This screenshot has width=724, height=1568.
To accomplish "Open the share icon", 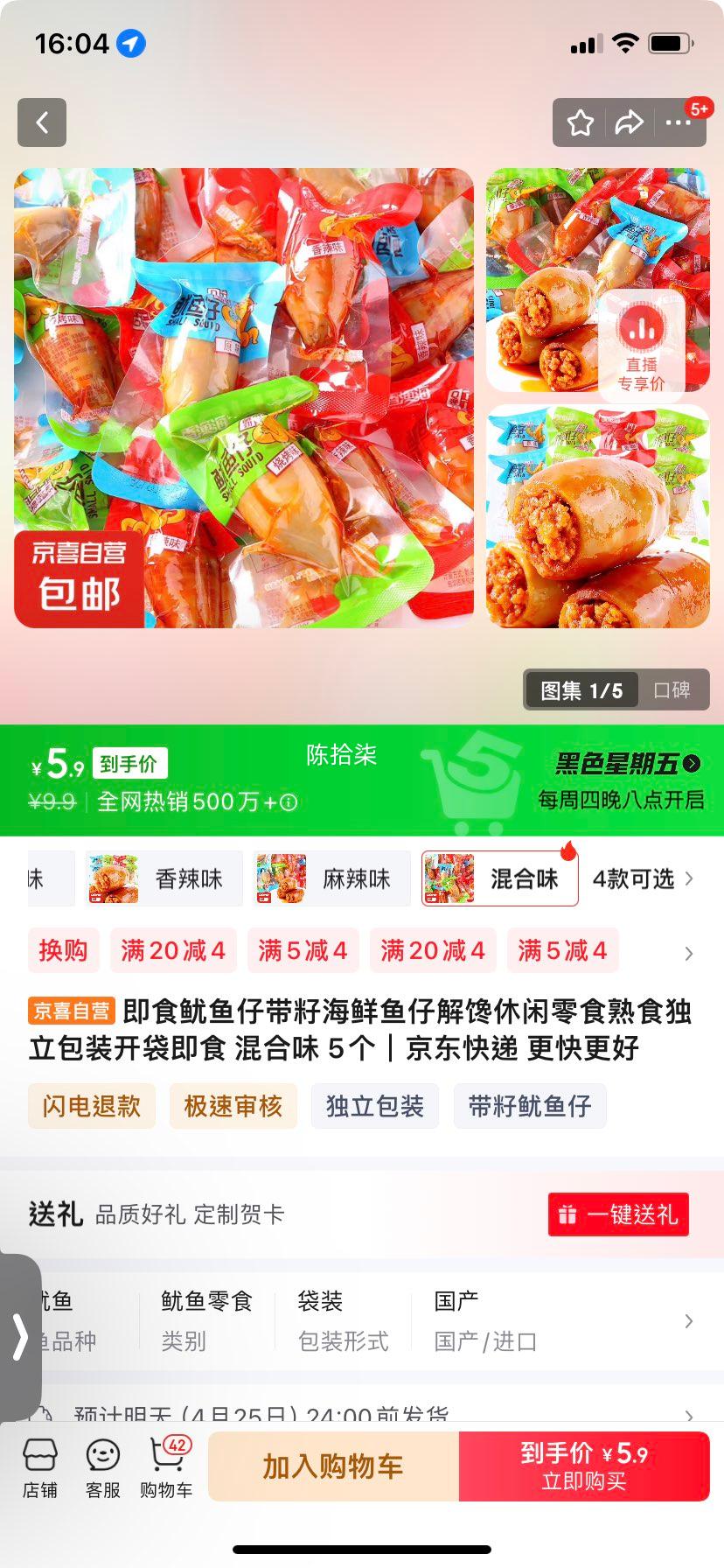I will coord(629,122).
